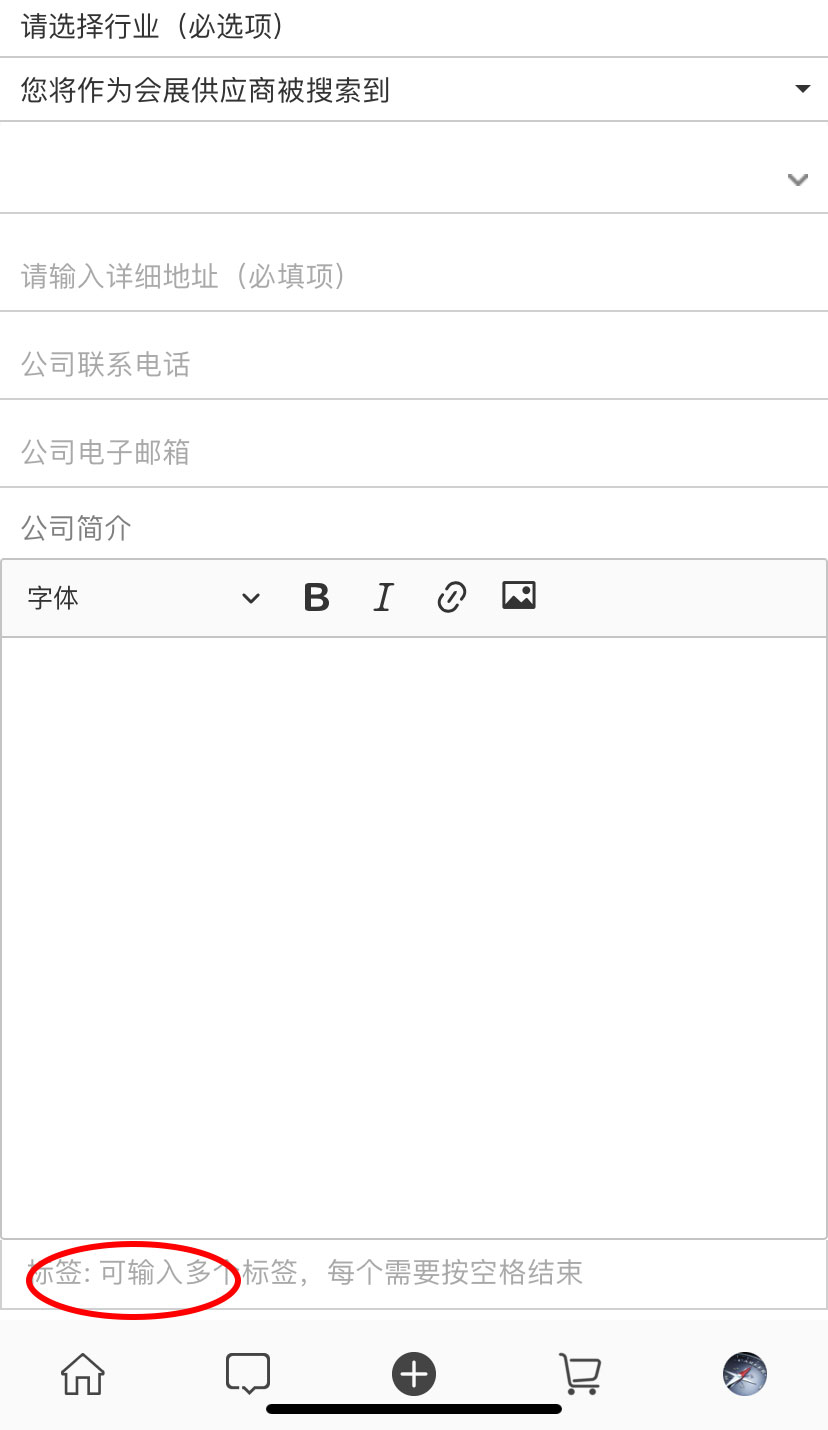Go to the home tab
828x1430 pixels.
83,1374
